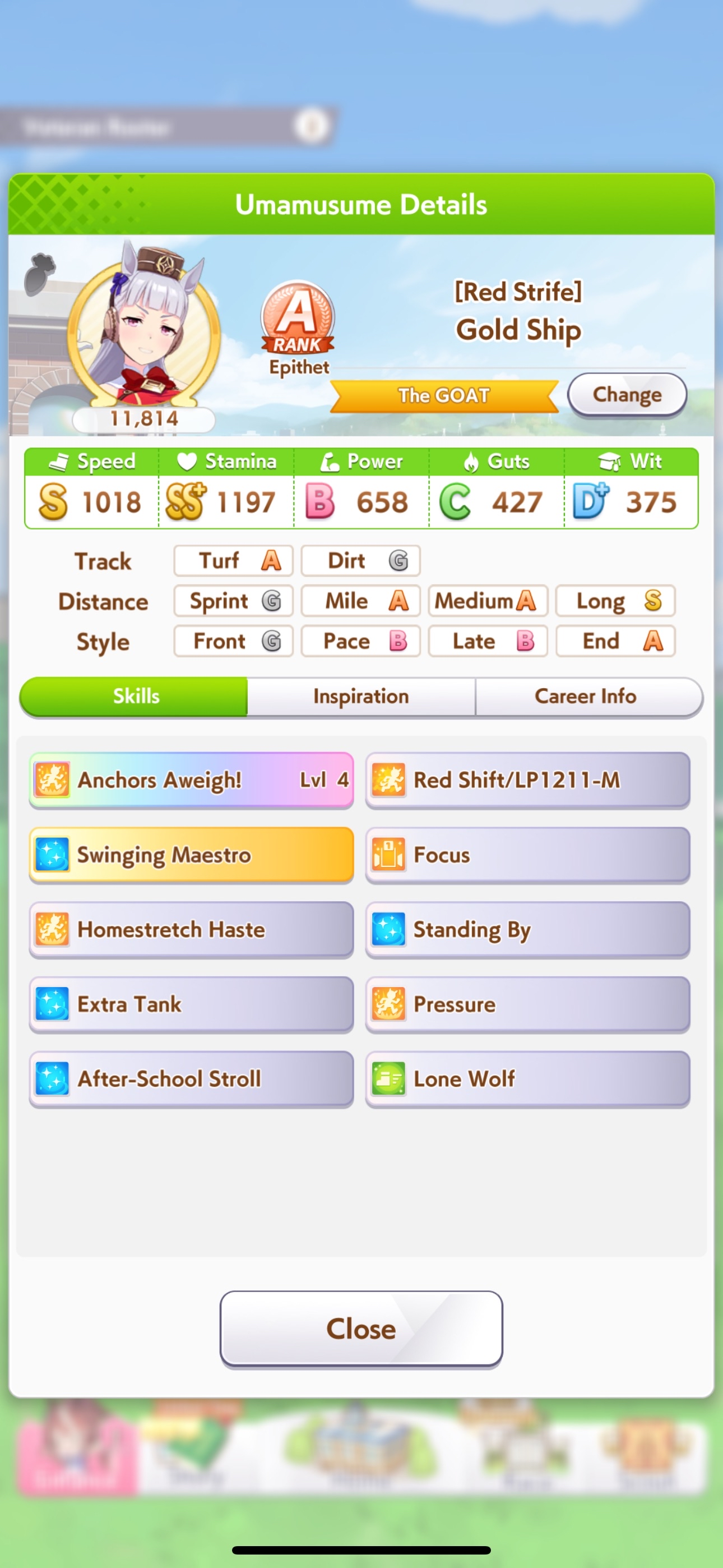Open the Pressure skill info
The image size is (723, 1568).
[527, 1004]
